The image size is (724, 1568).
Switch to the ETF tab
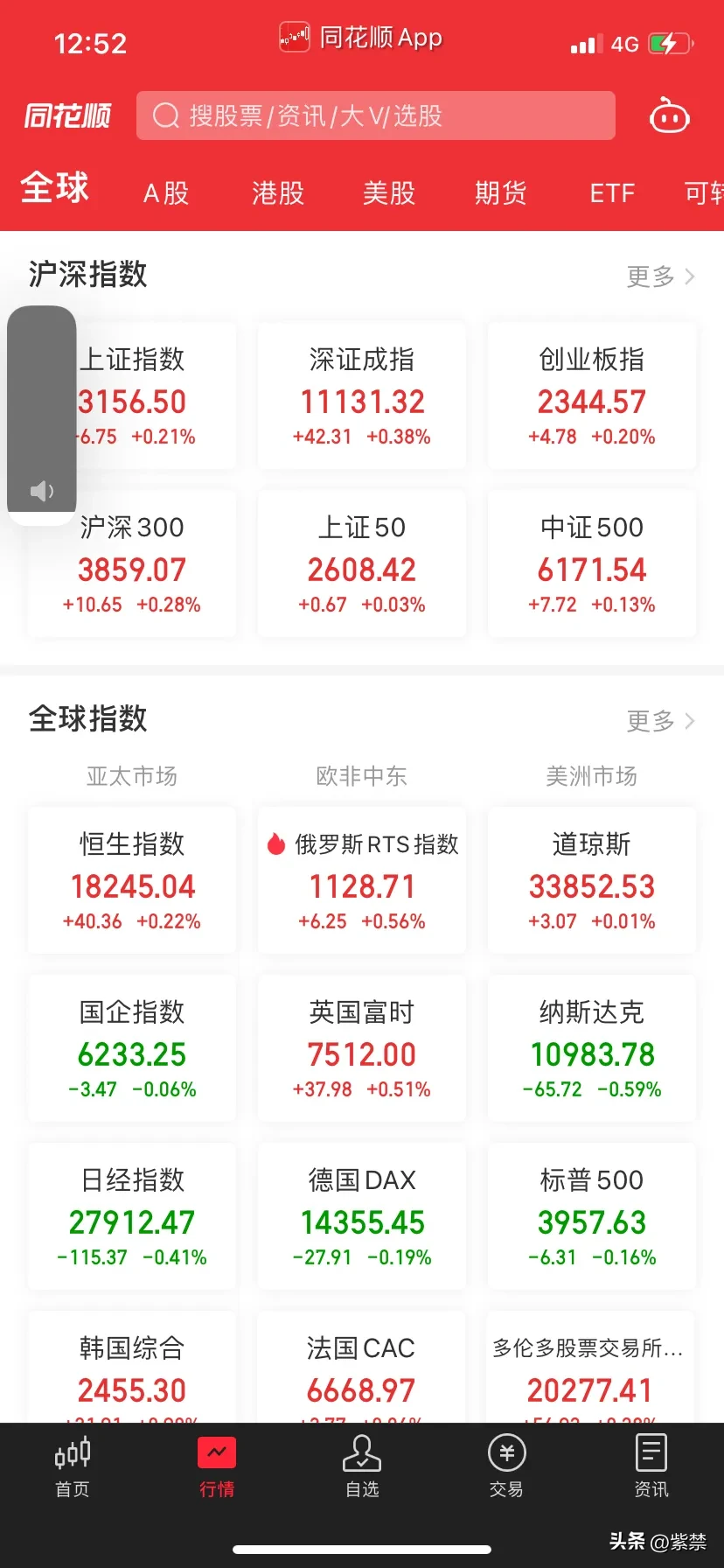coord(612,192)
